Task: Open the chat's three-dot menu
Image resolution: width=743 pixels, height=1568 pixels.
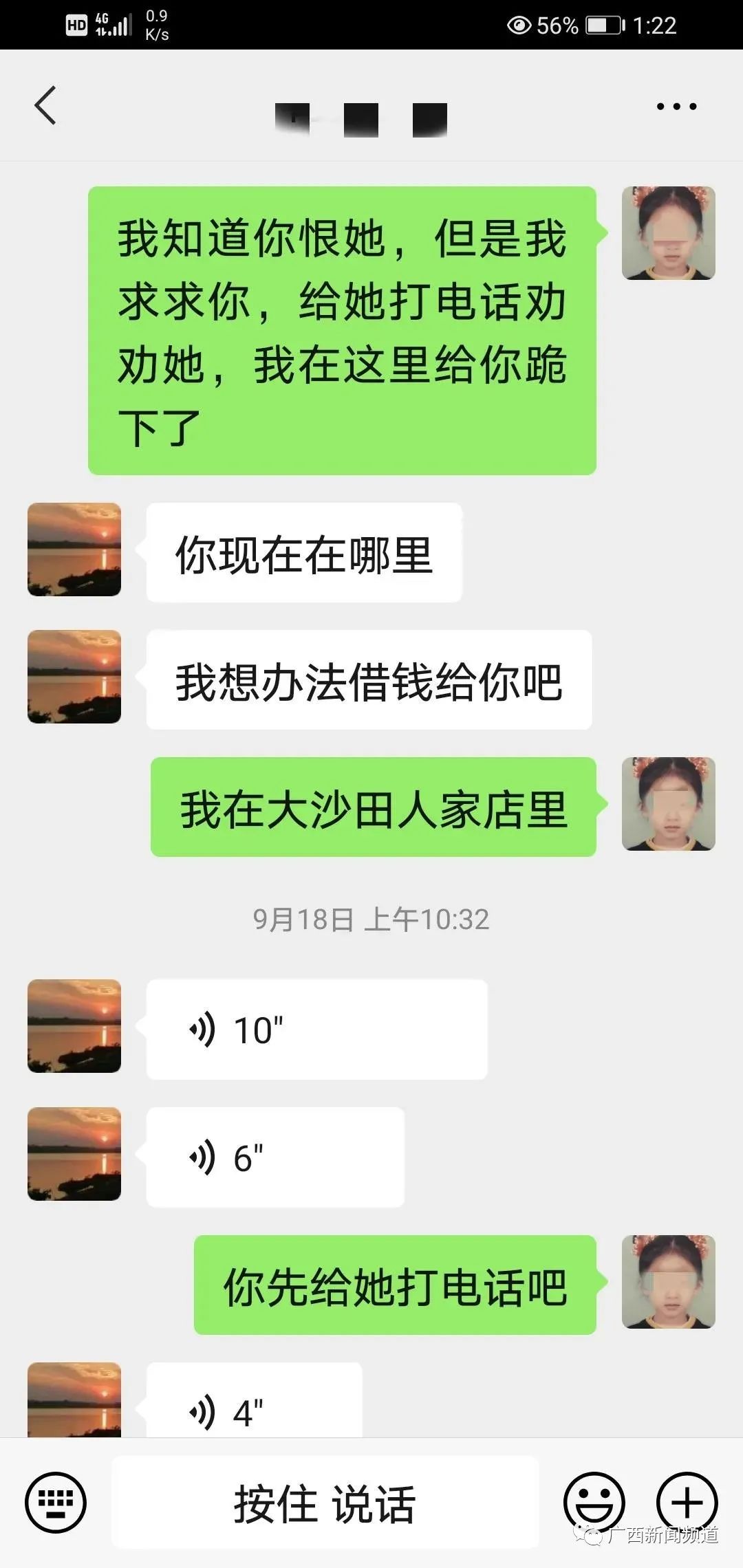Action: click(676, 107)
